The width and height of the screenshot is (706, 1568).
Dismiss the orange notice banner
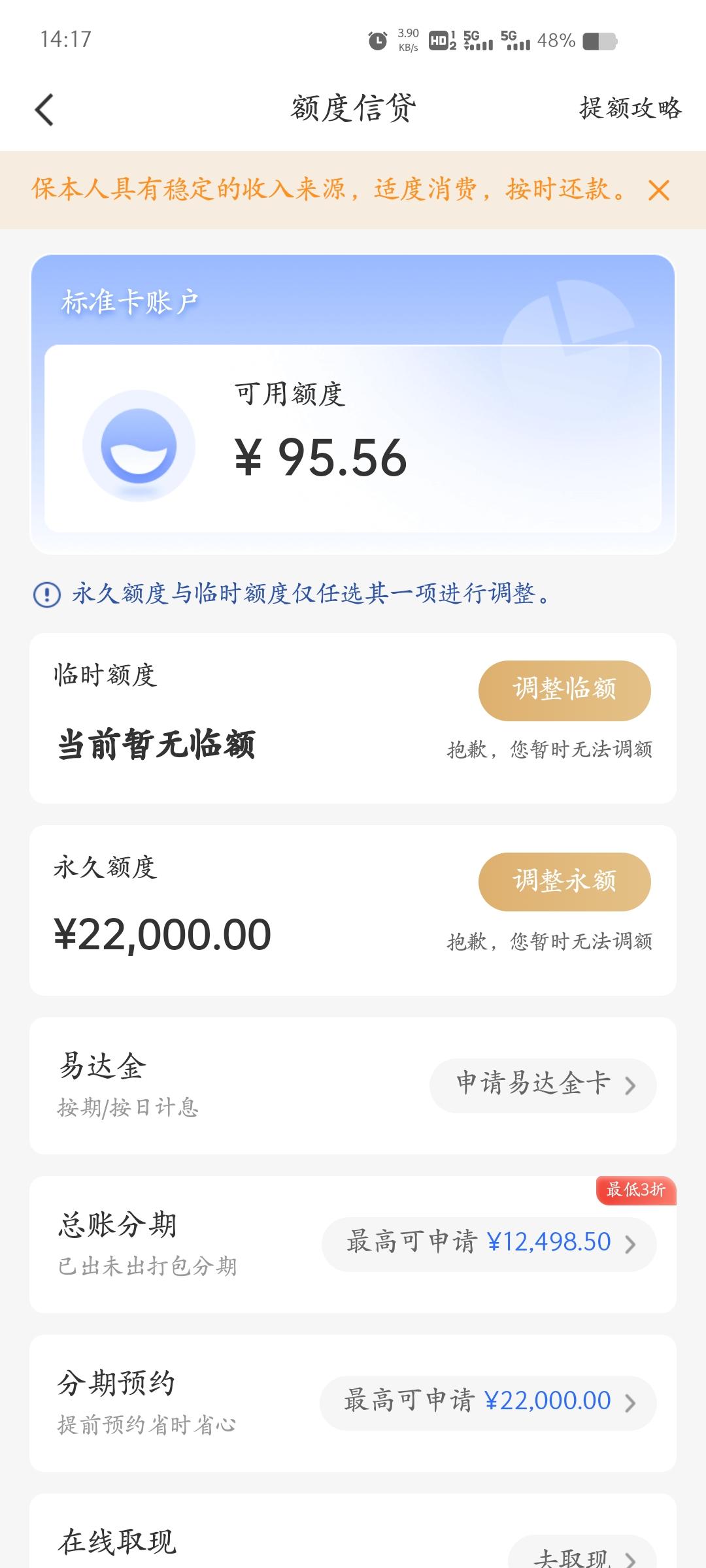click(658, 190)
